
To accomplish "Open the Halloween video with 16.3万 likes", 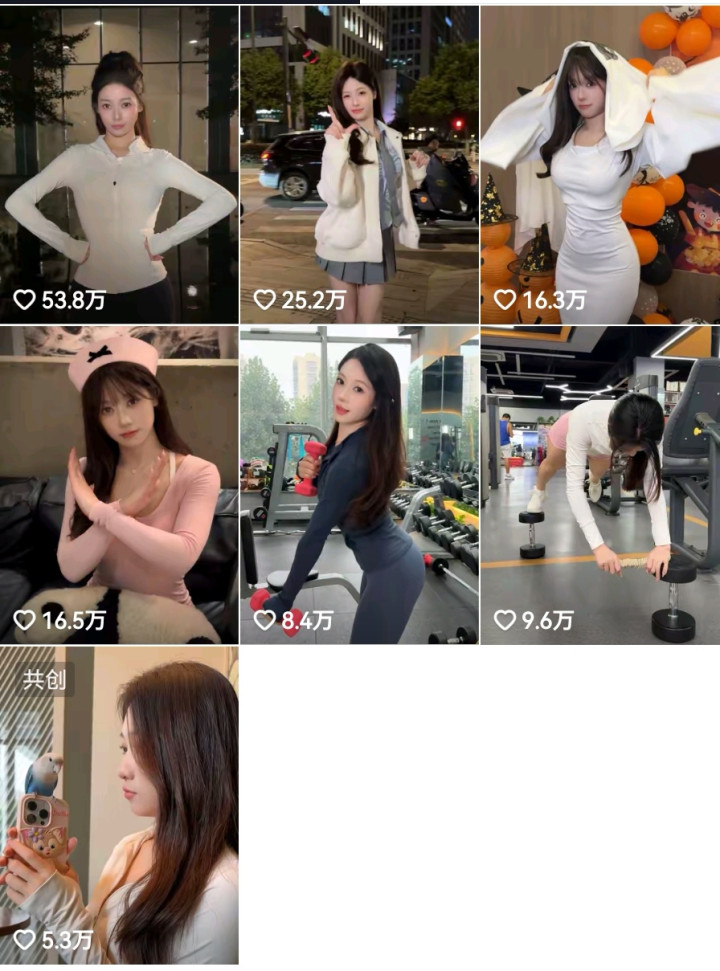I will coord(601,165).
